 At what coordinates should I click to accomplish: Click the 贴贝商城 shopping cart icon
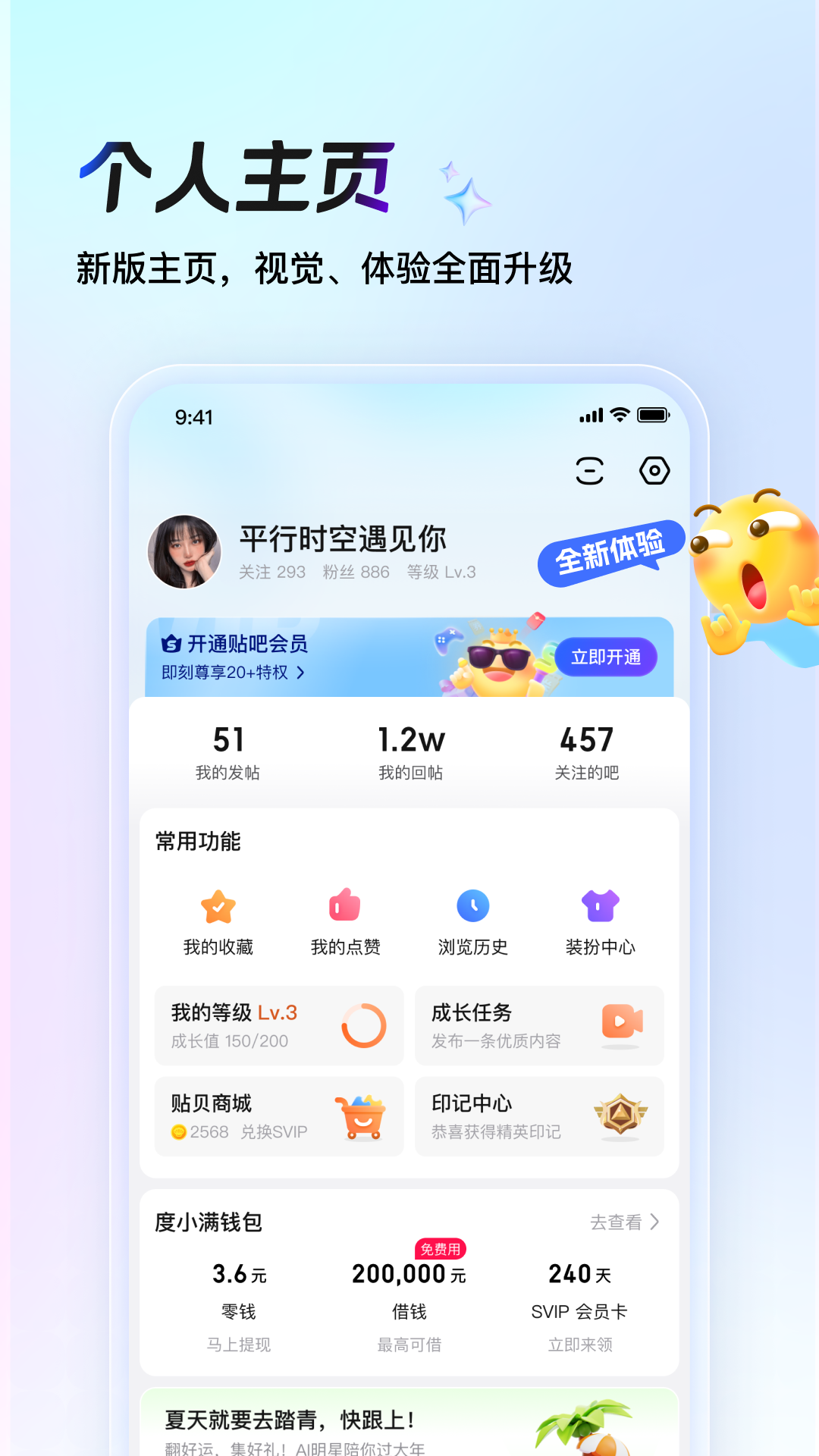pyautogui.click(x=362, y=1116)
